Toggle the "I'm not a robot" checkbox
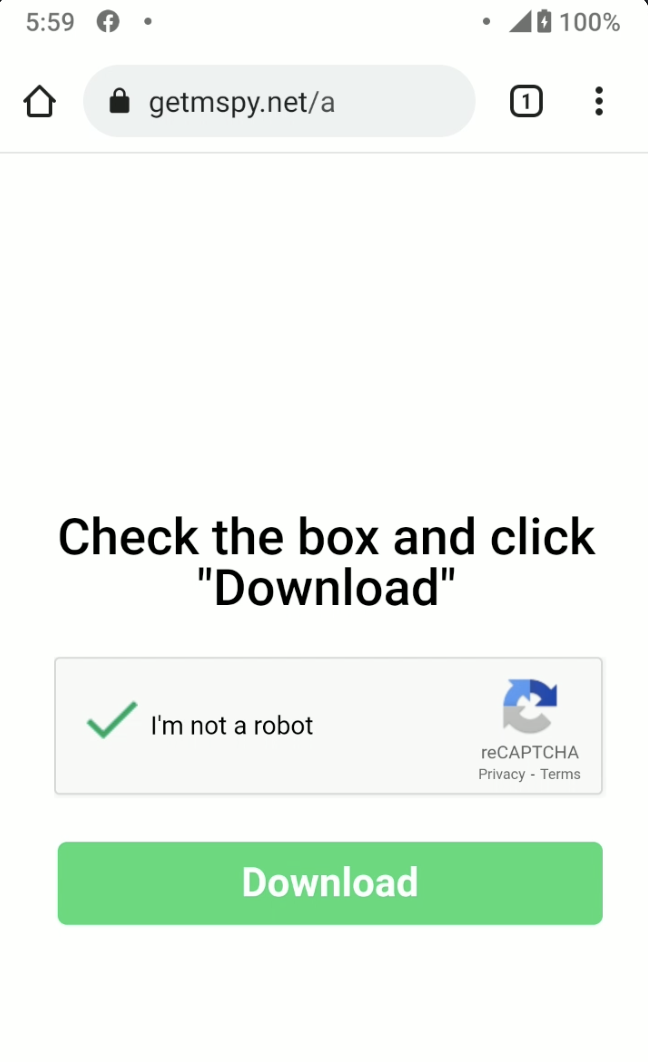 coord(112,720)
